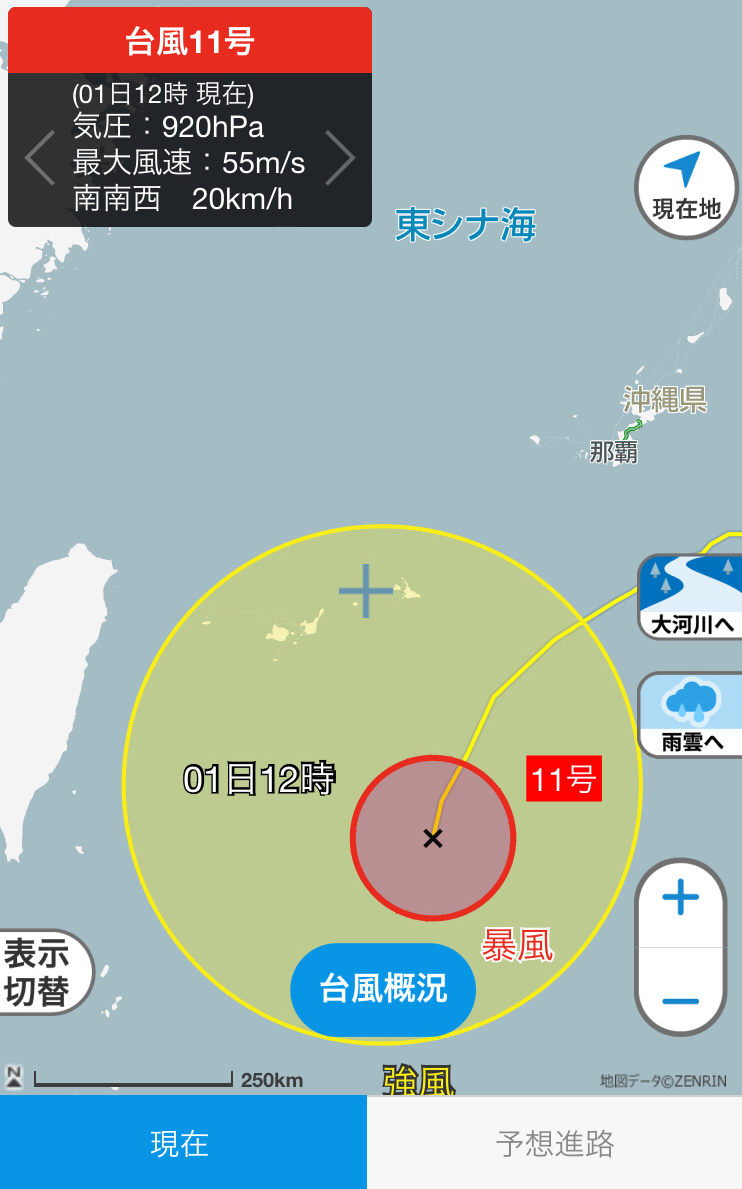Select the 現在 tab
Image resolution: width=742 pixels, height=1189 pixels.
183,1143
